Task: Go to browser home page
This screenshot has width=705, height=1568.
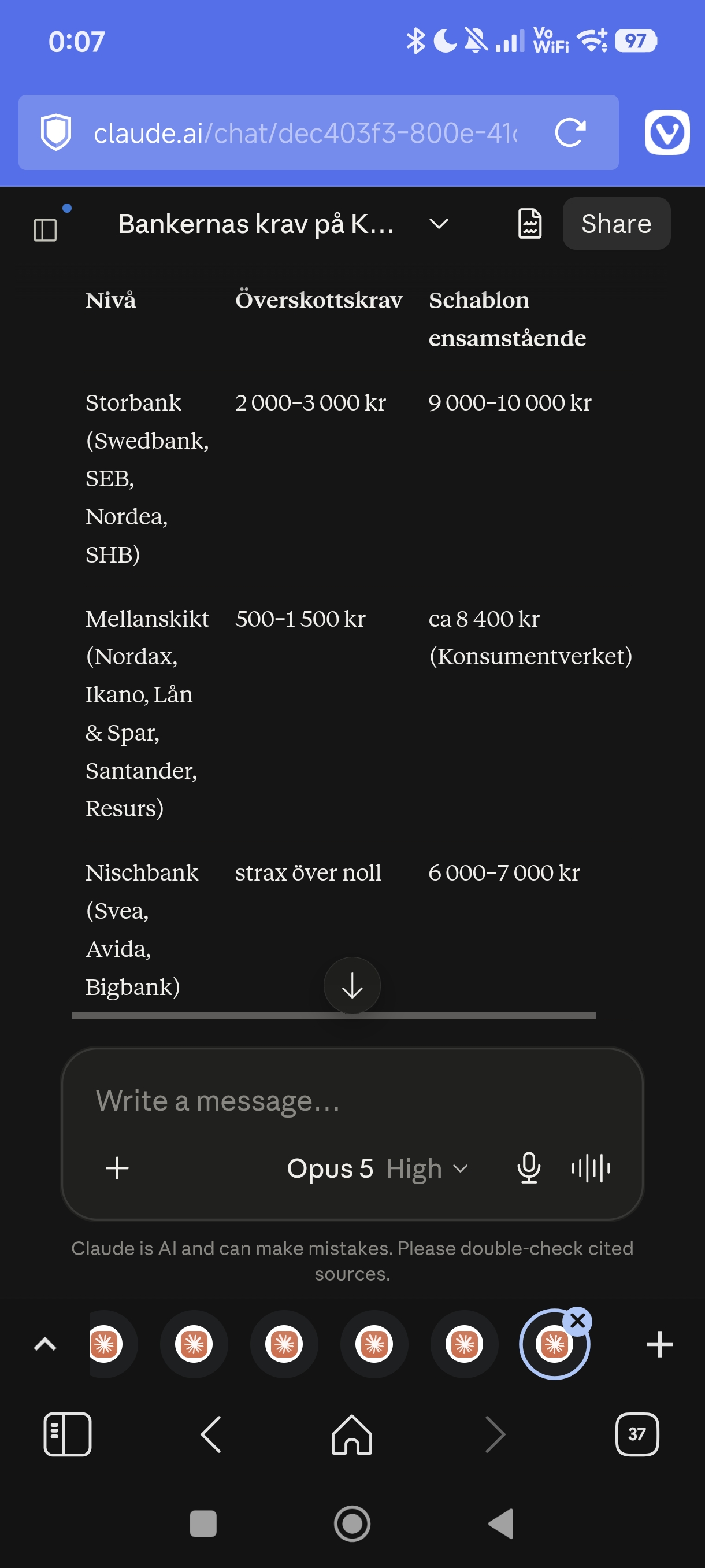Action: (x=351, y=1434)
